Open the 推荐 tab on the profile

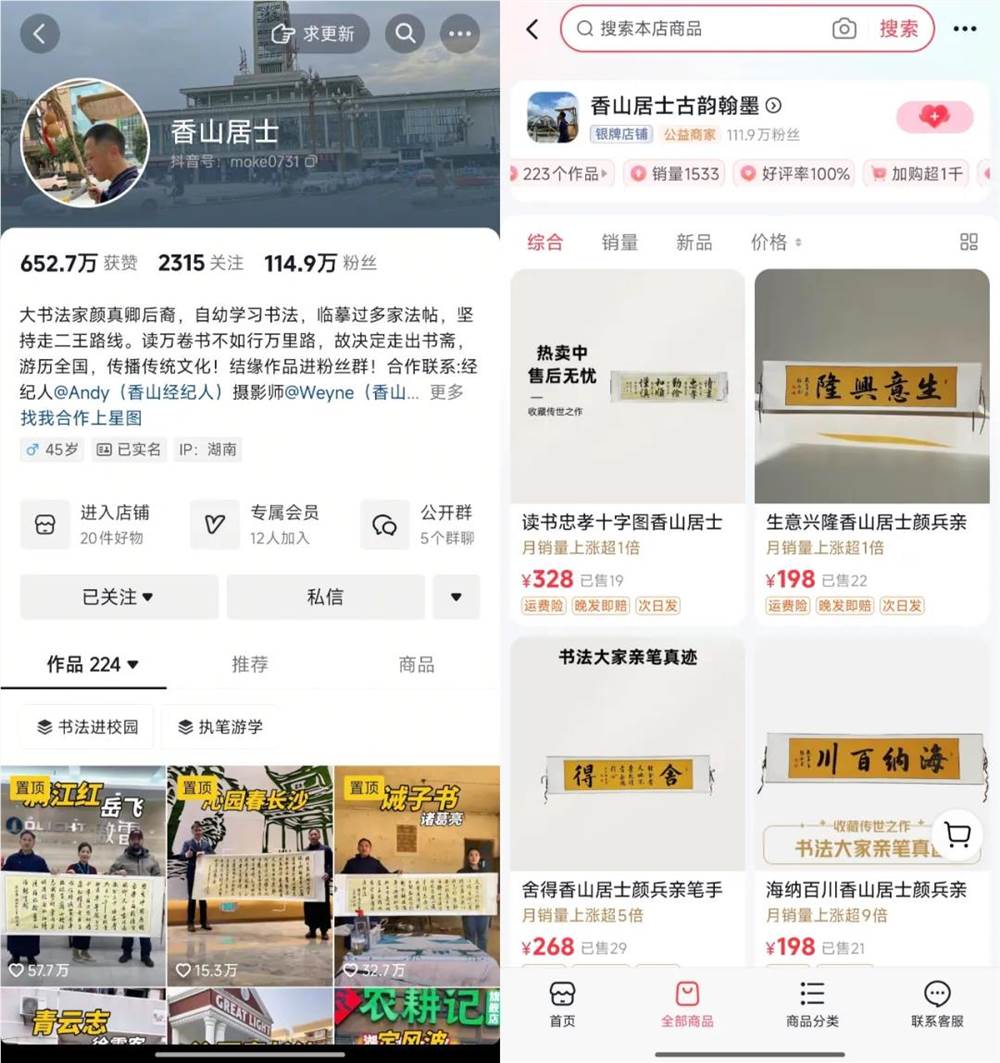[249, 664]
